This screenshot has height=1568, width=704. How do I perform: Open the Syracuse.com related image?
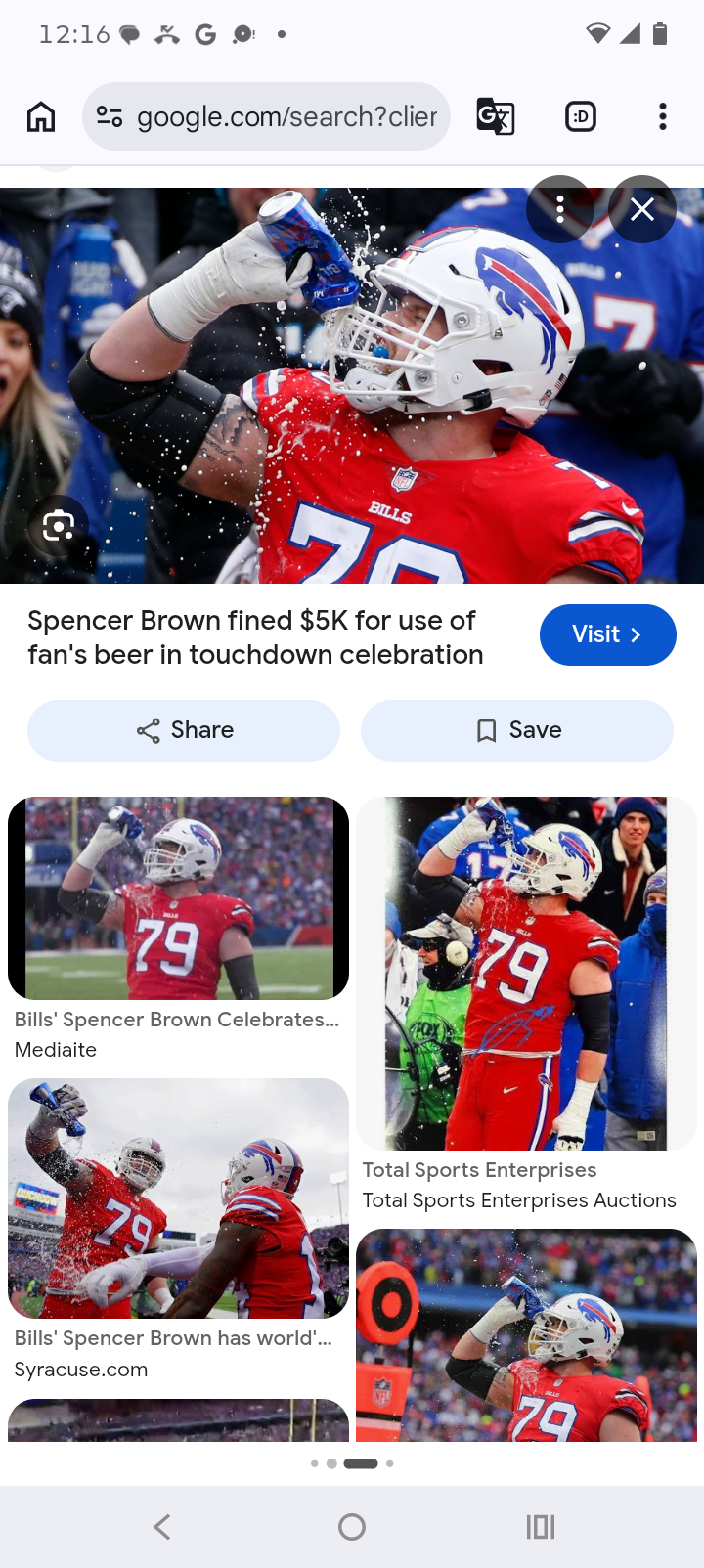point(178,1198)
